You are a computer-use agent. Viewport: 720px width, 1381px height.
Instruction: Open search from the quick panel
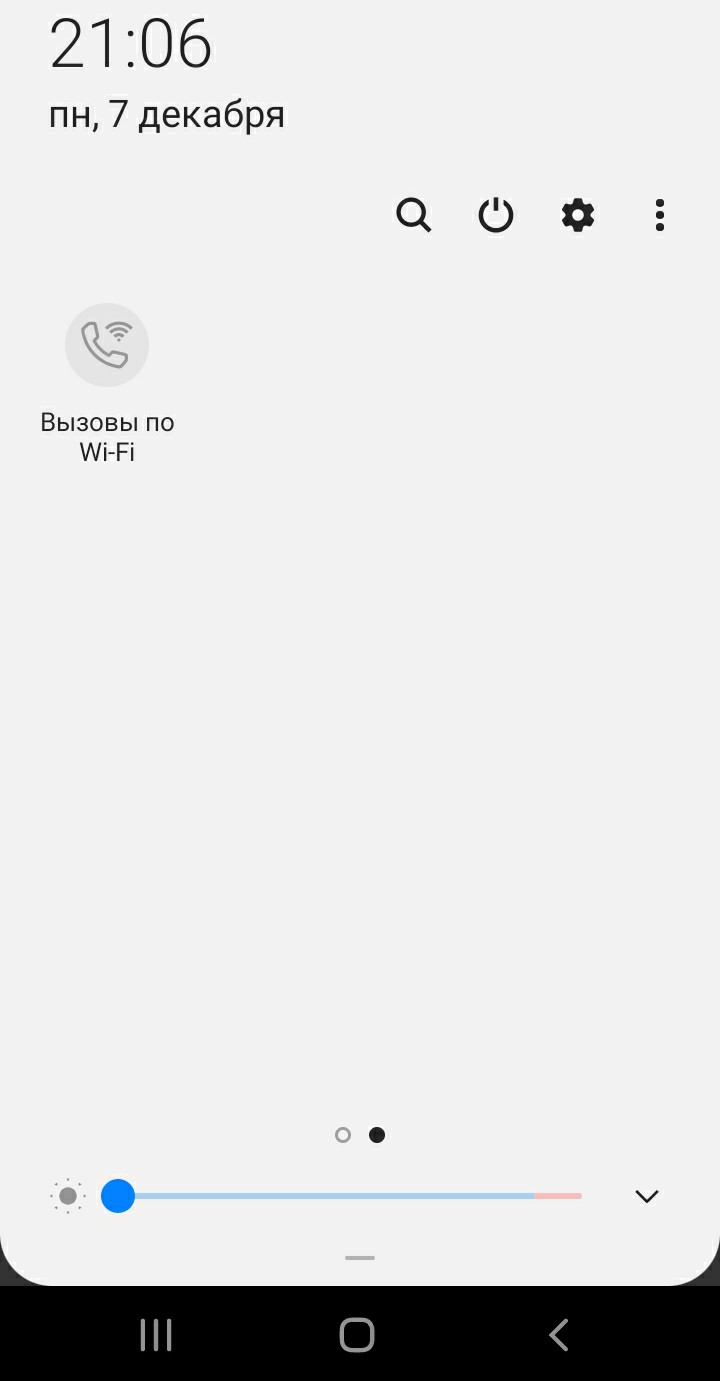(413, 215)
